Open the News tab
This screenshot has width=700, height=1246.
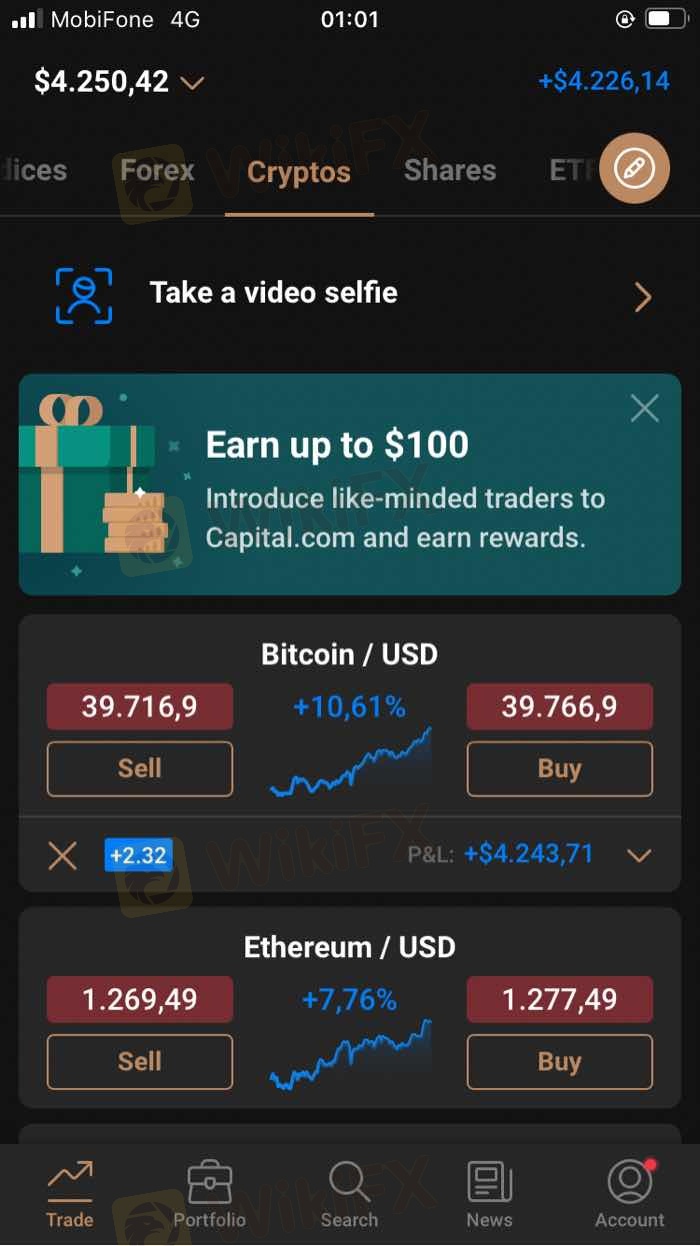coord(490,1195)
